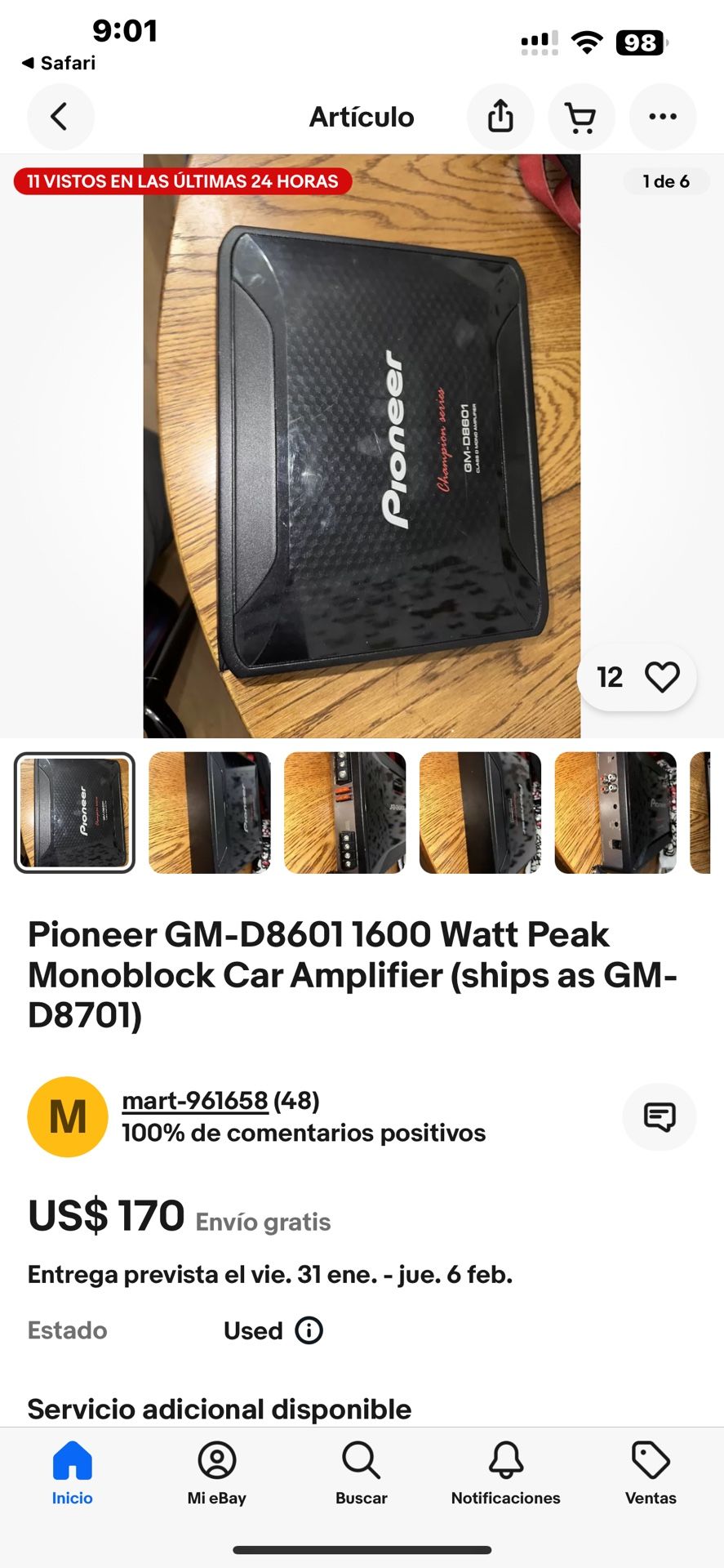Open seller profile mart-961658

(x=194, y=1101)
